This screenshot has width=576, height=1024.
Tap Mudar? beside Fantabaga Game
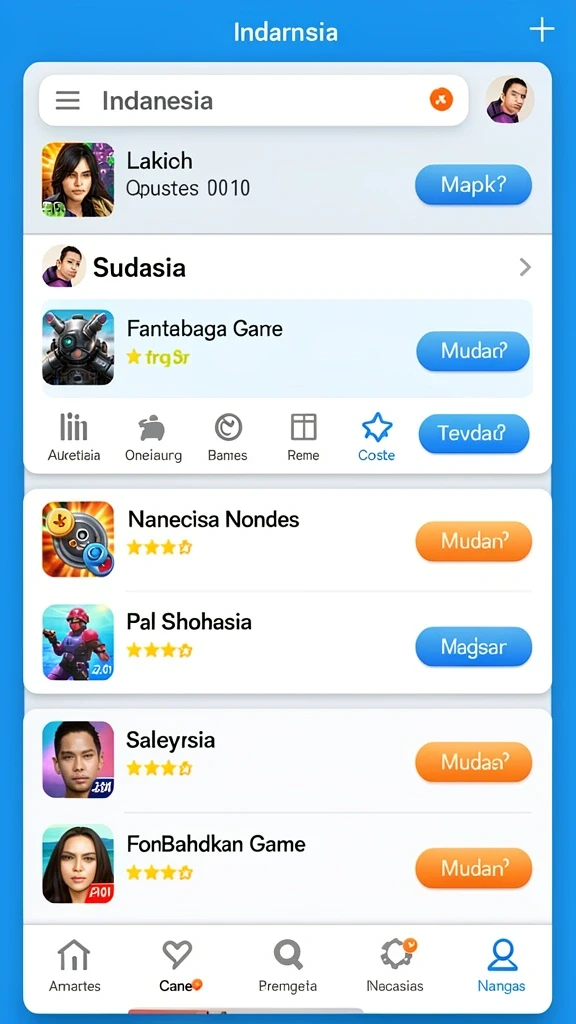click(473, 351)
